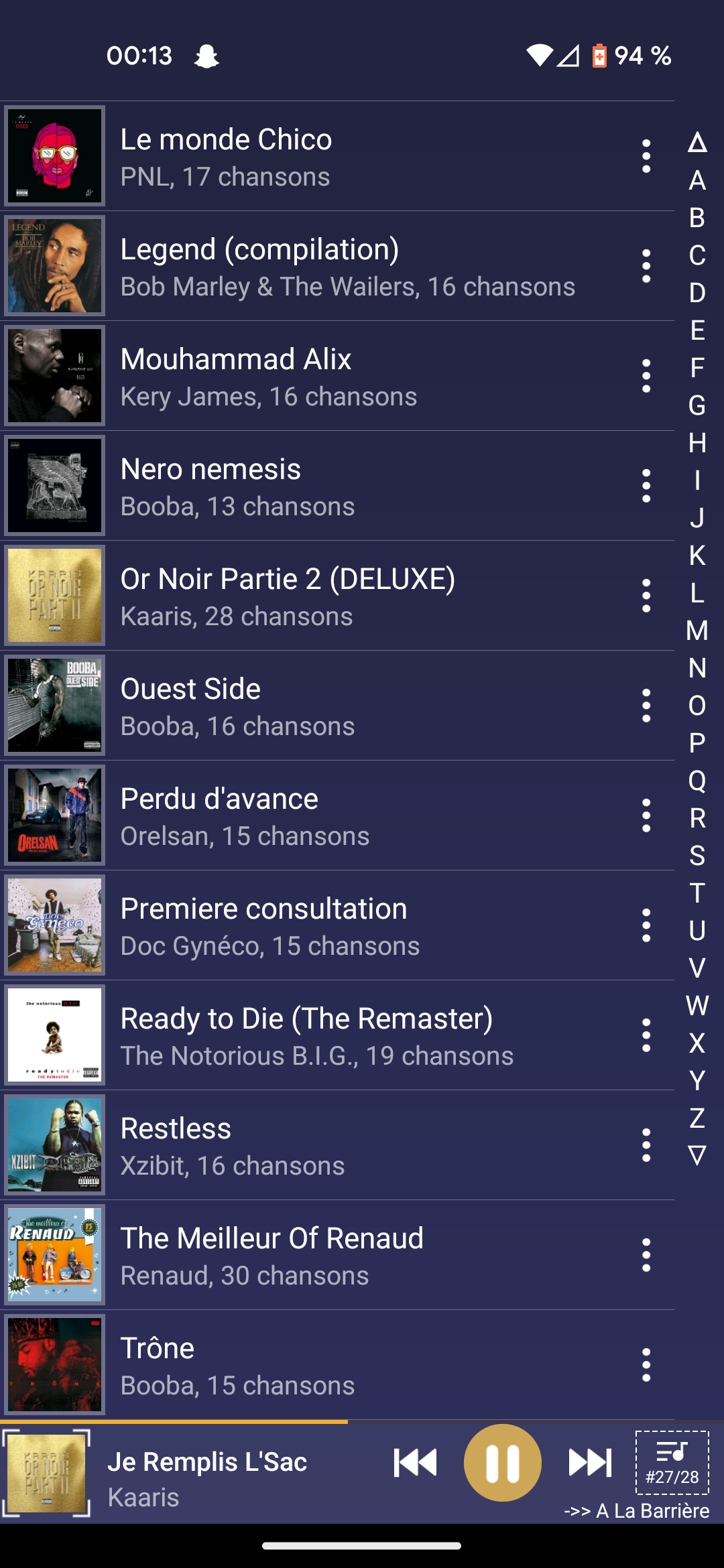This screenshot has height=1568, width=724.
Task: Open now playing via album cover thumbnail
Action: [x=46, y=1473]
